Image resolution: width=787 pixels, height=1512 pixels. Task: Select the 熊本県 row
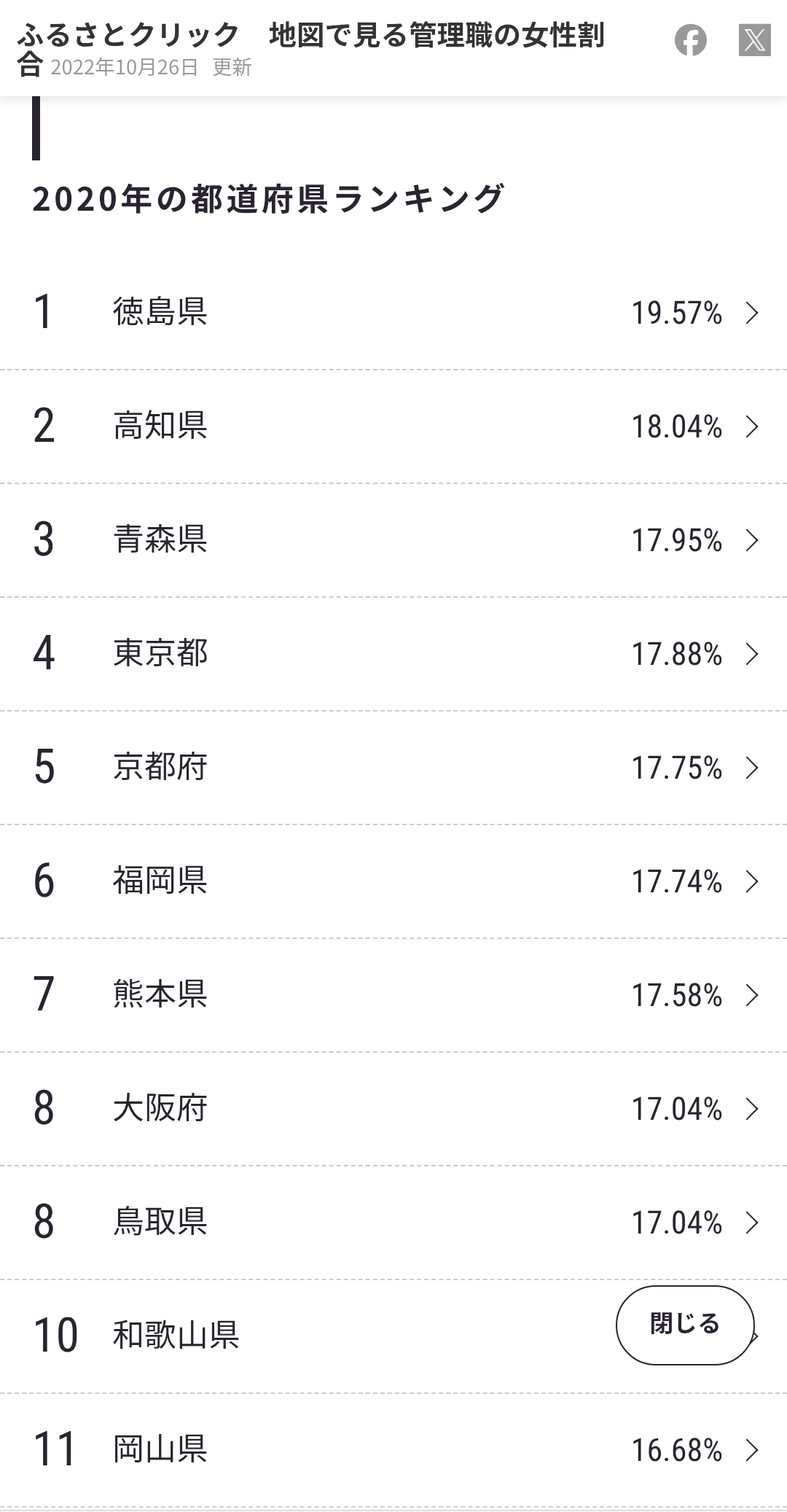click(393, 995)
